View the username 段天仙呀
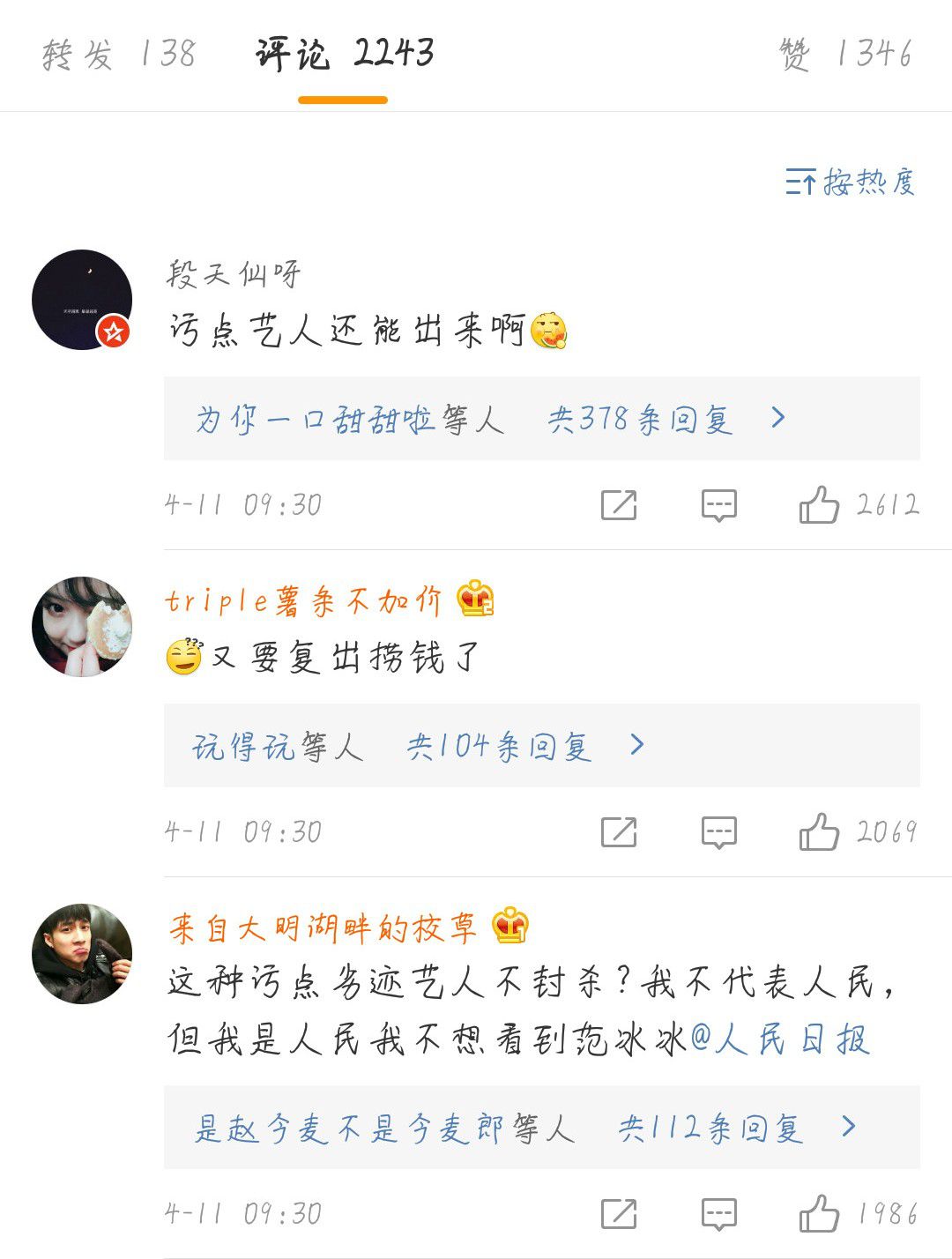The height and width of the screenshot is (1259, 952). [x=234, y=275]
